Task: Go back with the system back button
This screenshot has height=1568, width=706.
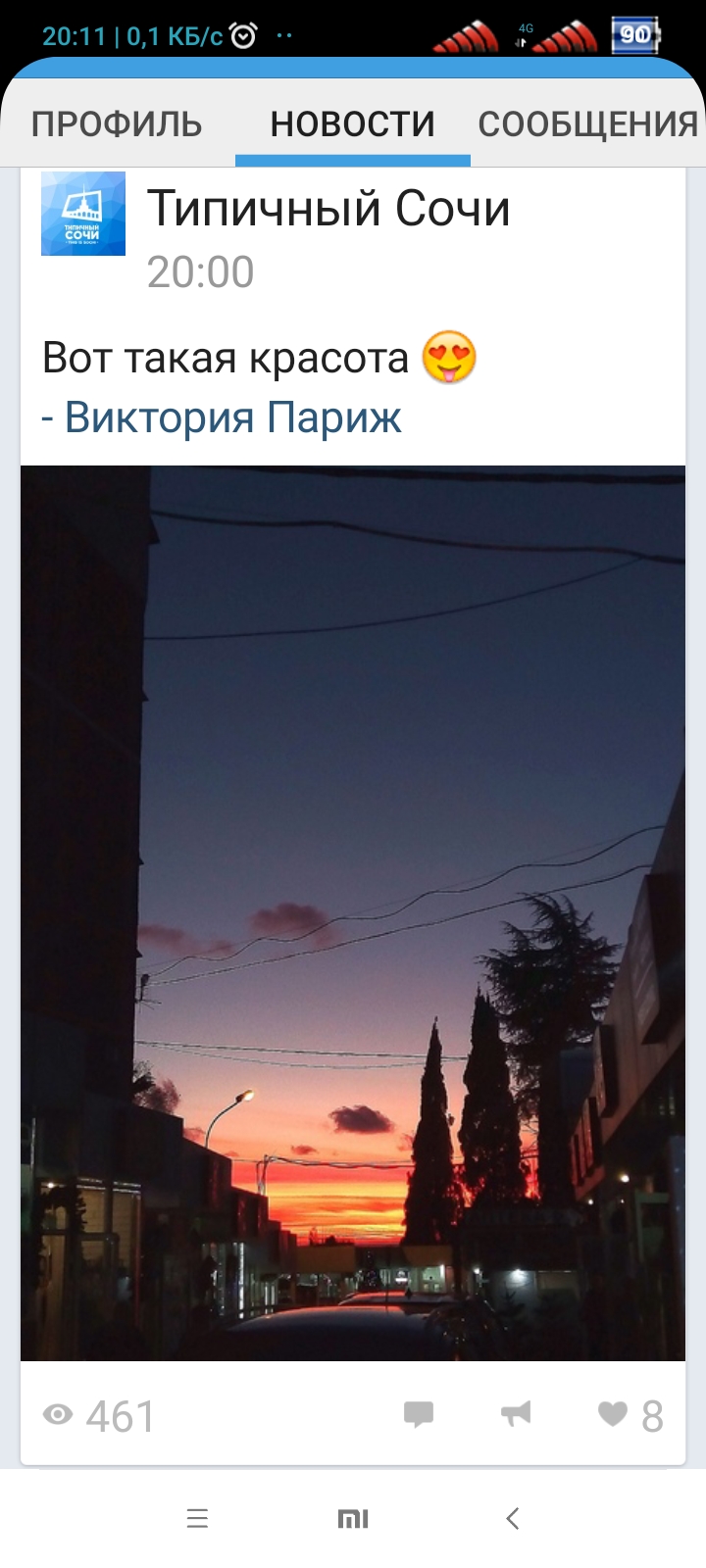Action: pyautogui.click(x=512, y=1519)
